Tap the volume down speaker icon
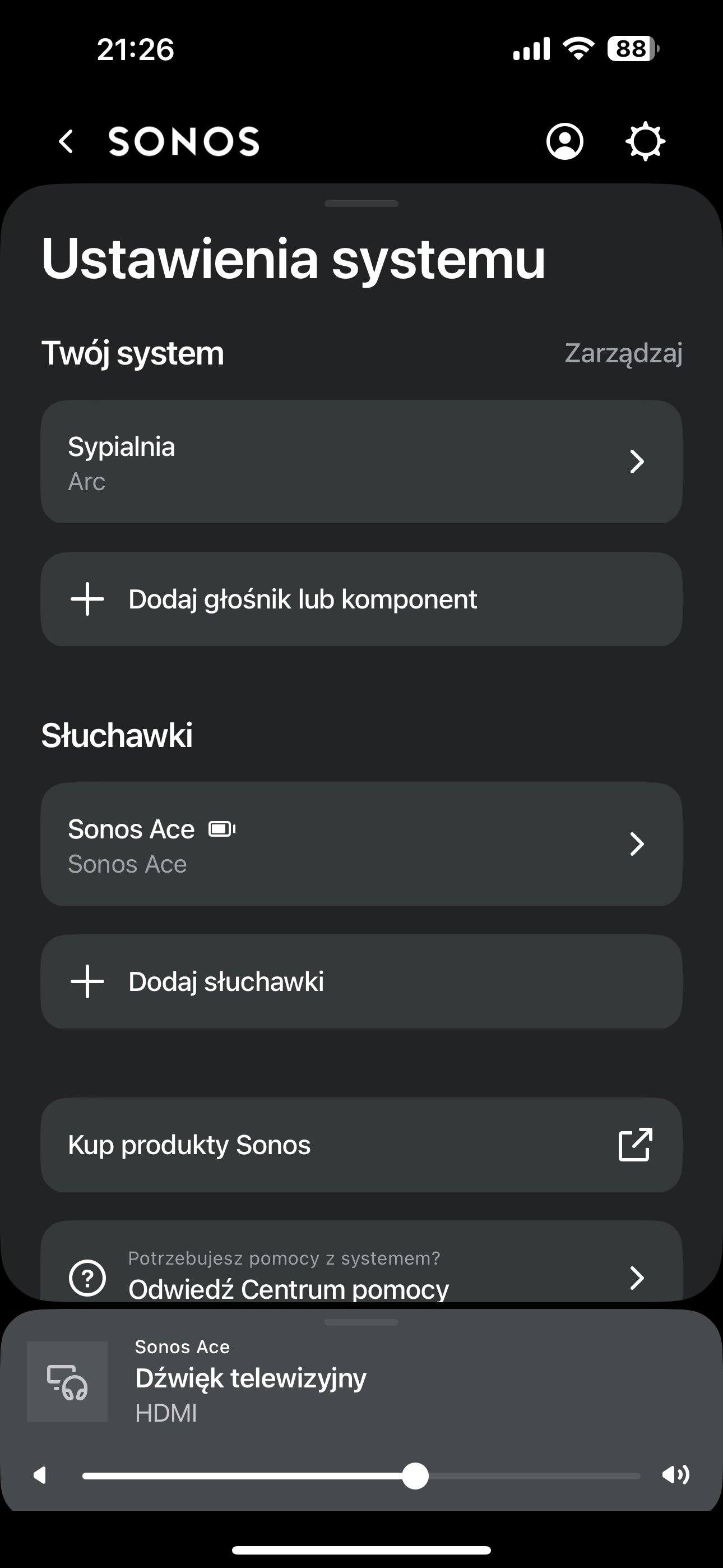 point(40,1475)
